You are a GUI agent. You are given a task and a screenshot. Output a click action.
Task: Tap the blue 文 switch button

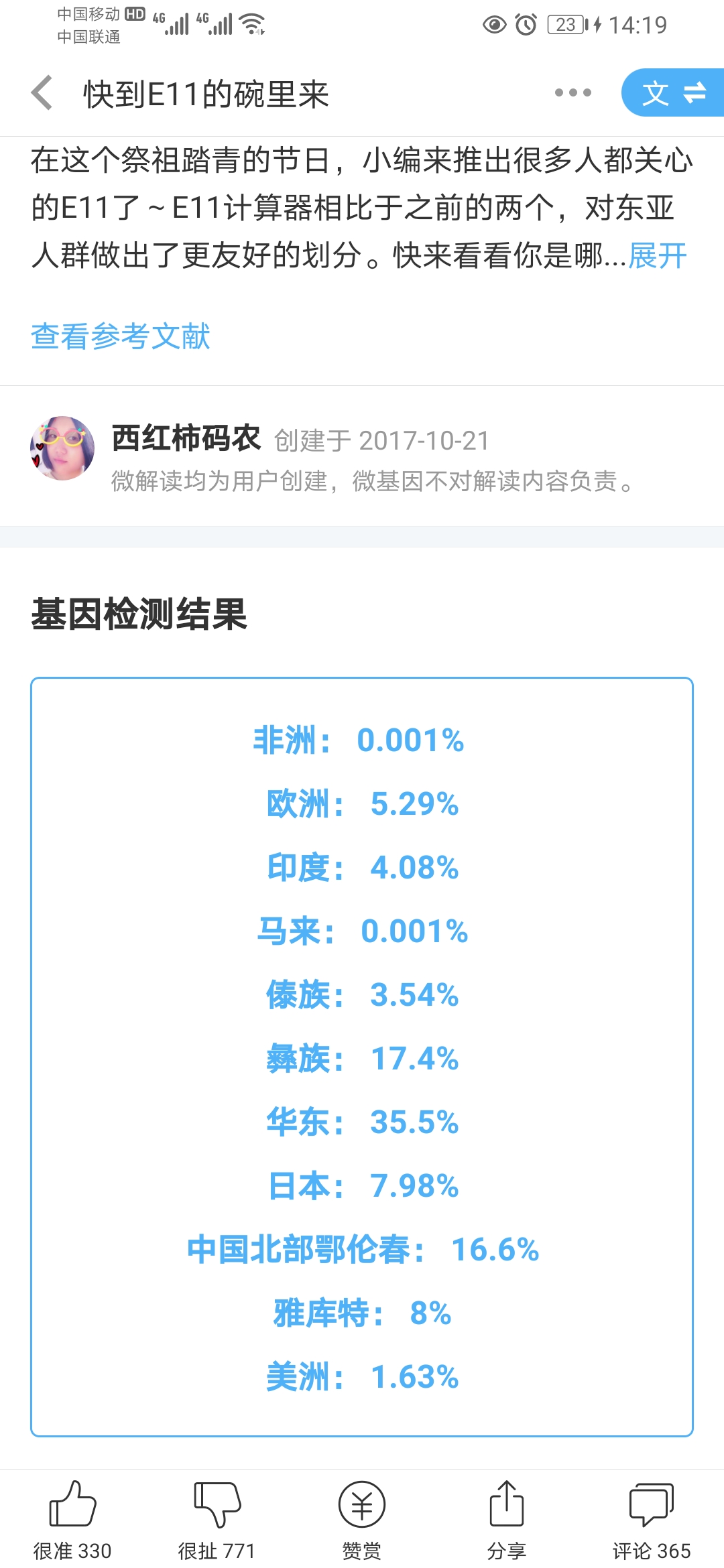tap(673, 92)
